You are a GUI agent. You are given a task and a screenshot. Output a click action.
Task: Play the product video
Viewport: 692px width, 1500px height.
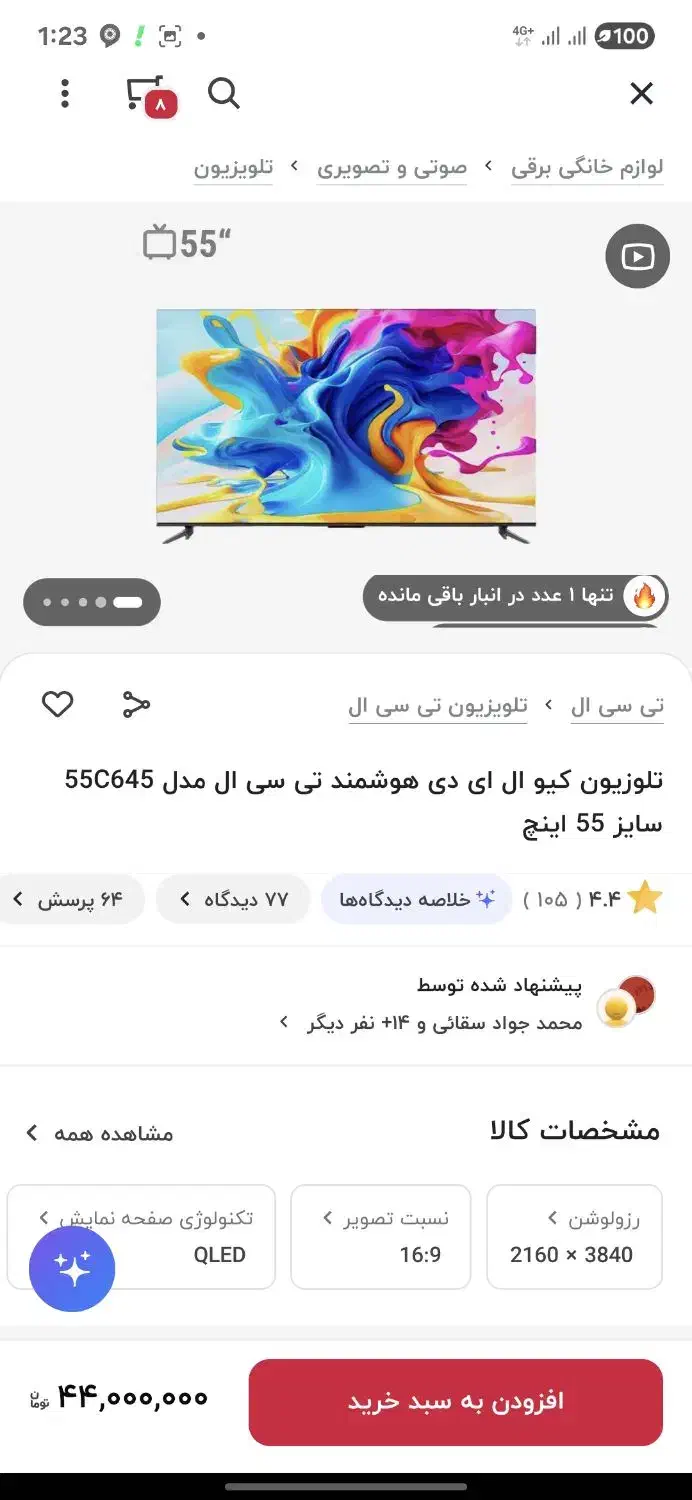[x=637, y=257]
